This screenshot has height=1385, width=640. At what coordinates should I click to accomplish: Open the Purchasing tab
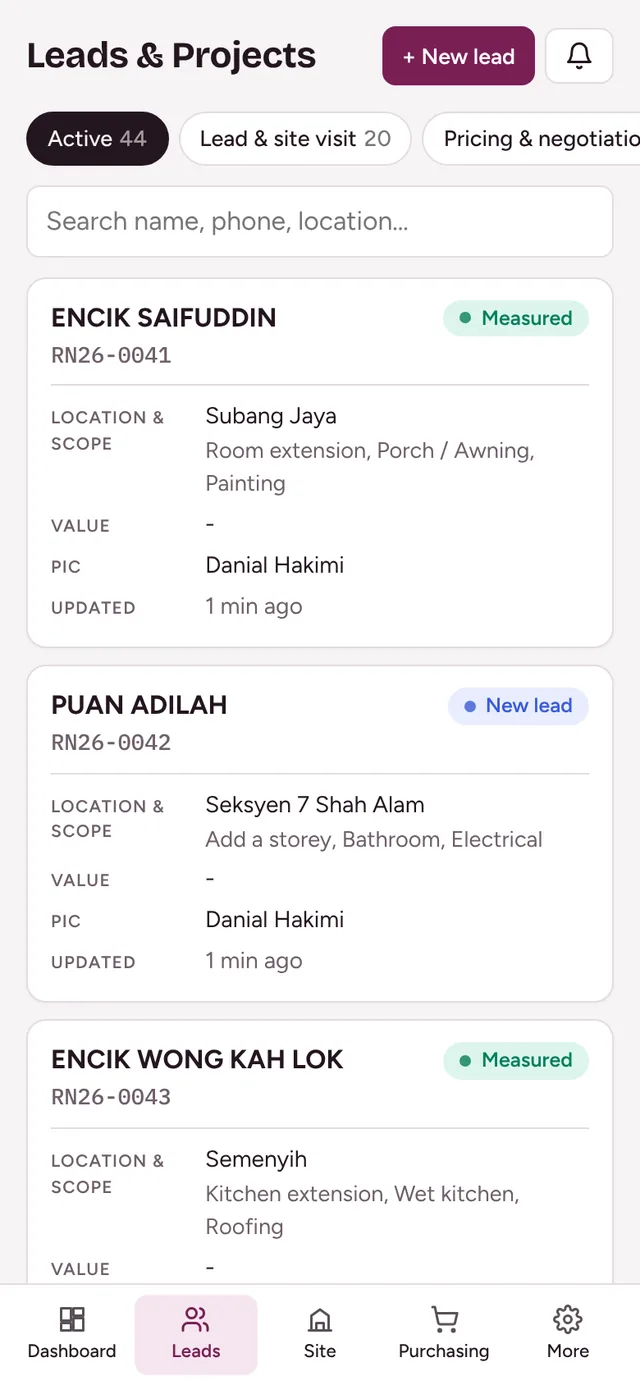click(x=444, y=1334)
